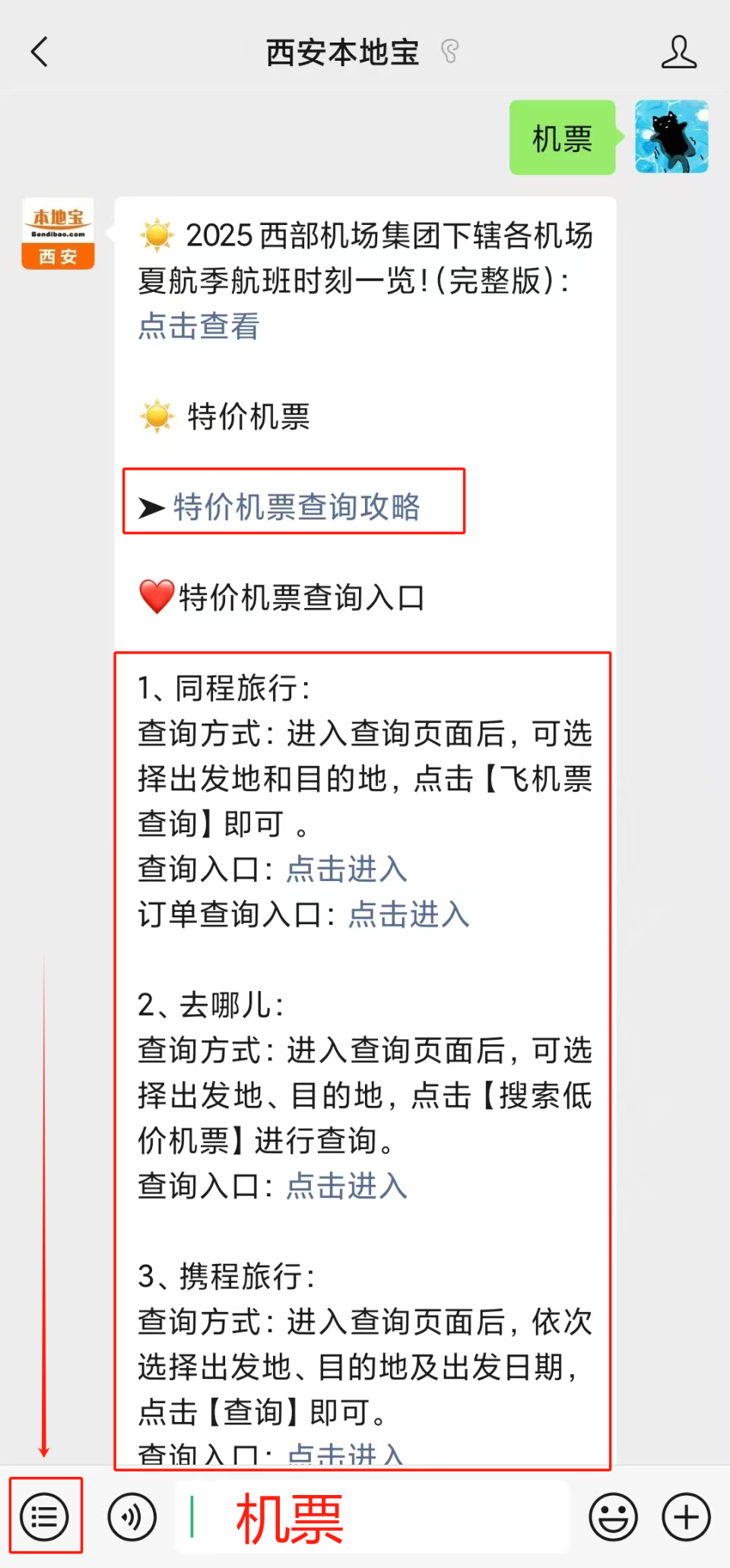Enter 去哪儿 cheap flight search 点击进入

[347, 1186]
